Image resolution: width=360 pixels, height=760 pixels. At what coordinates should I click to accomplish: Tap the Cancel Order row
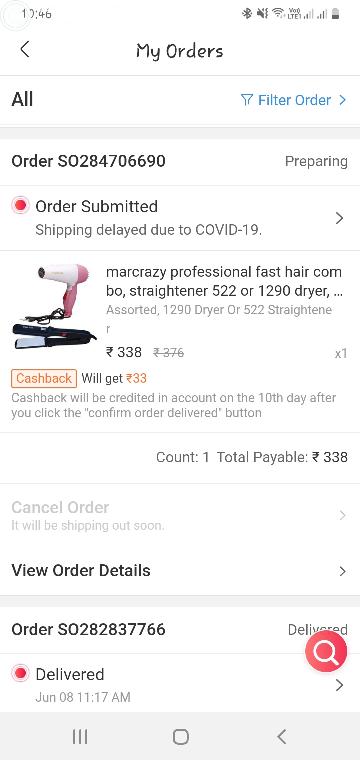tap(180, 515)
